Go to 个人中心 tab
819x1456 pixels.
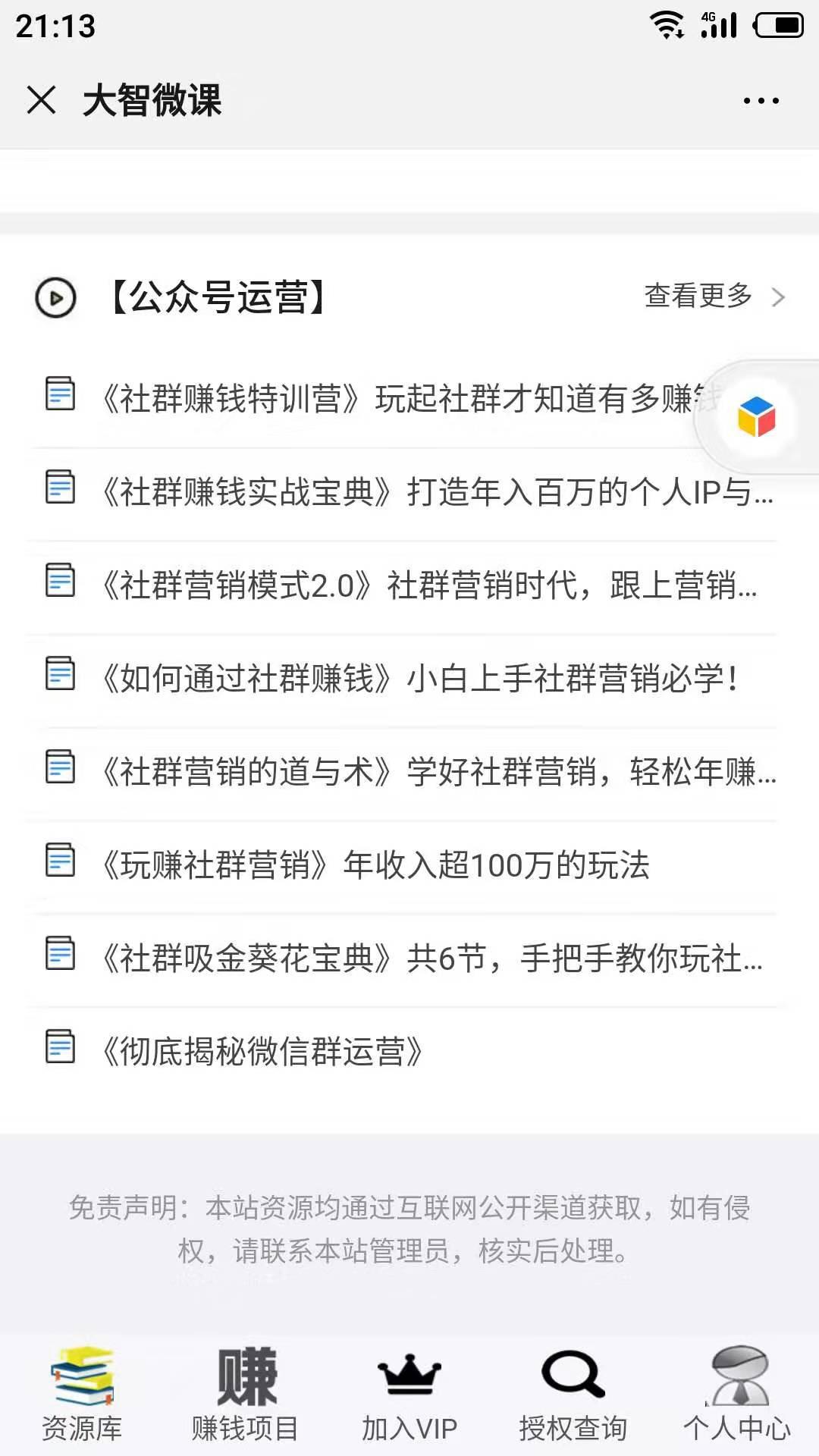(737, 1394)
